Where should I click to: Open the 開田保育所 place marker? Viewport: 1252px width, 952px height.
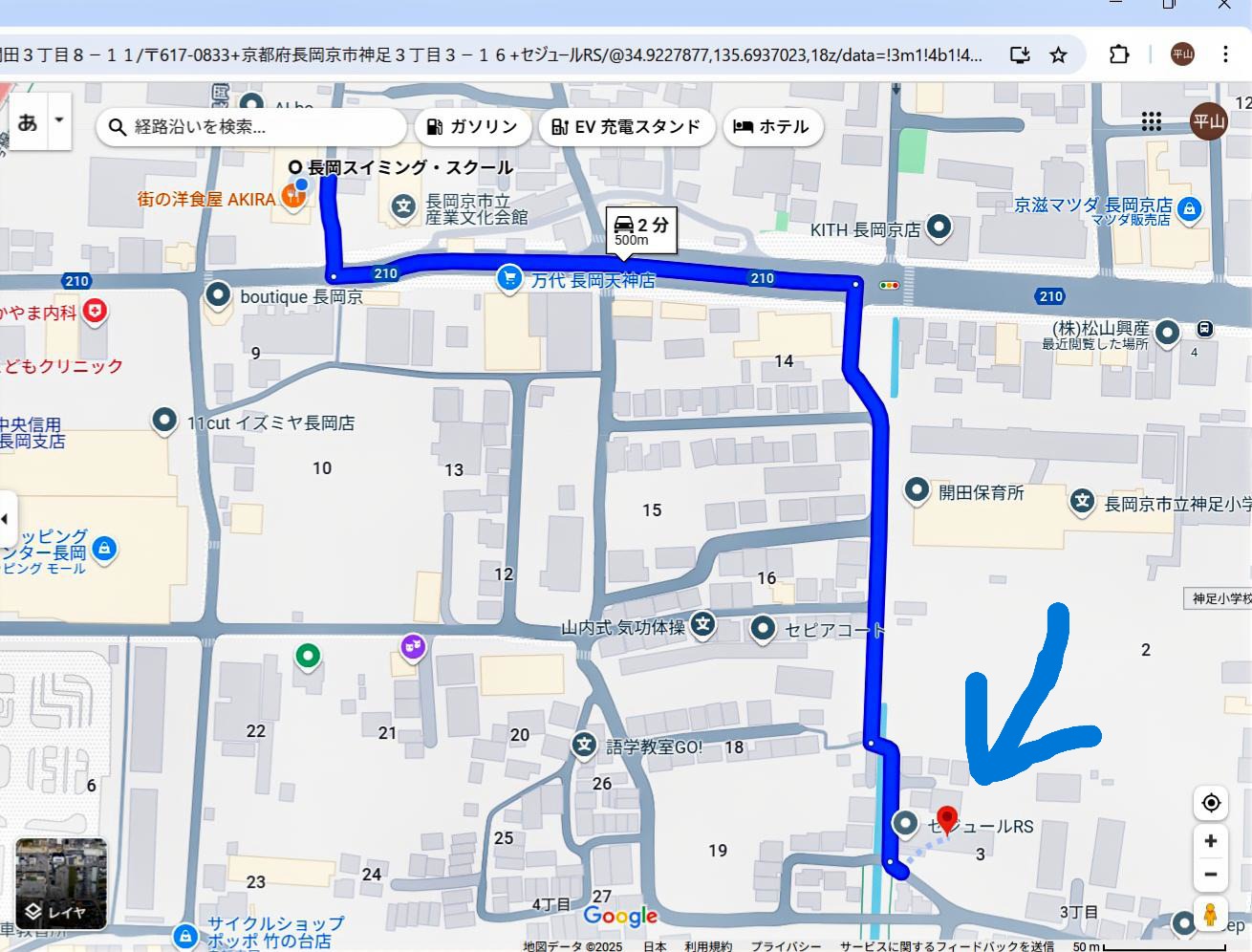917,491
